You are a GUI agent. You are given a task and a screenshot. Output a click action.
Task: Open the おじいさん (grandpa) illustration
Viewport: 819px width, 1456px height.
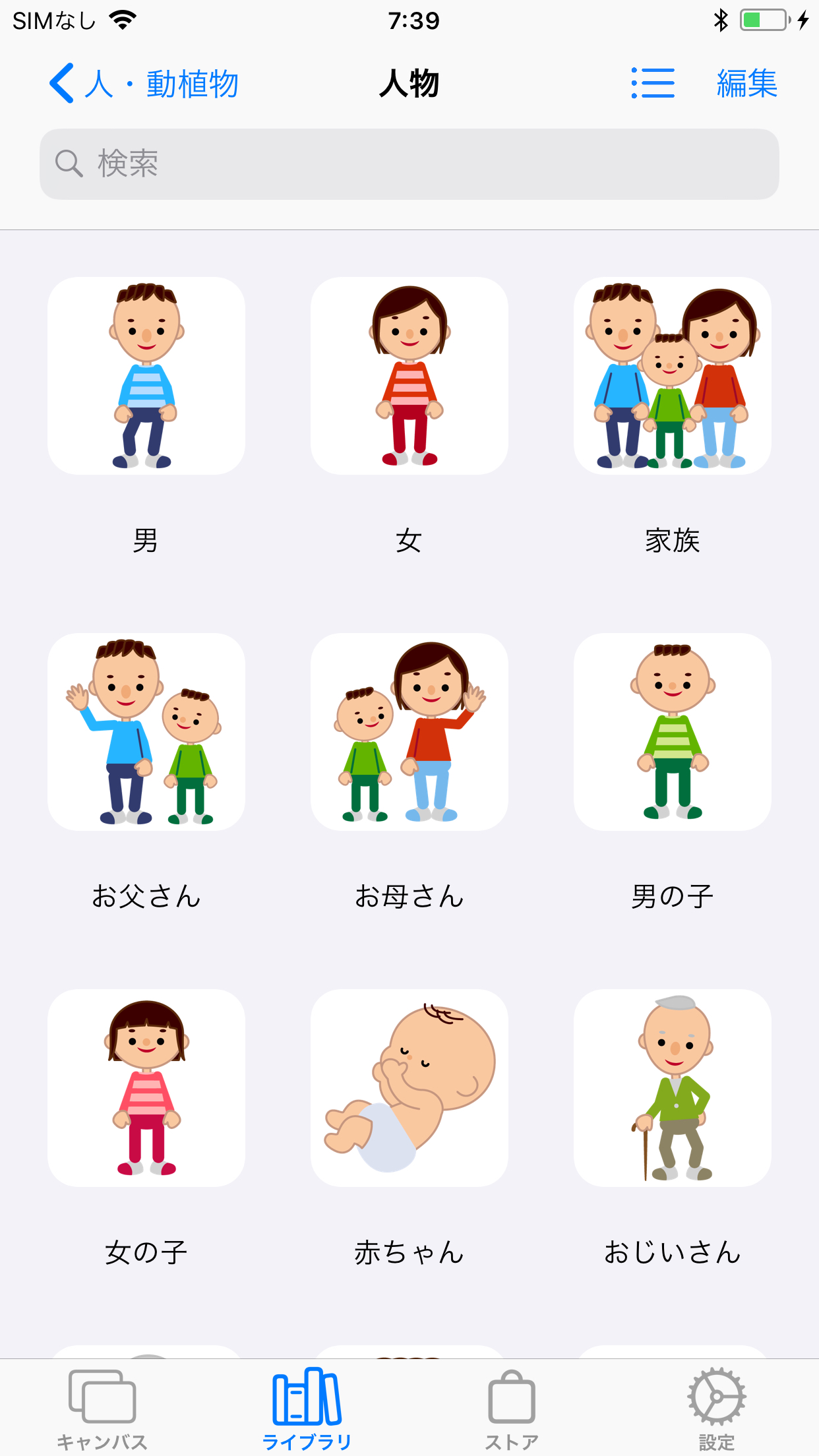tap(673, 1088)
